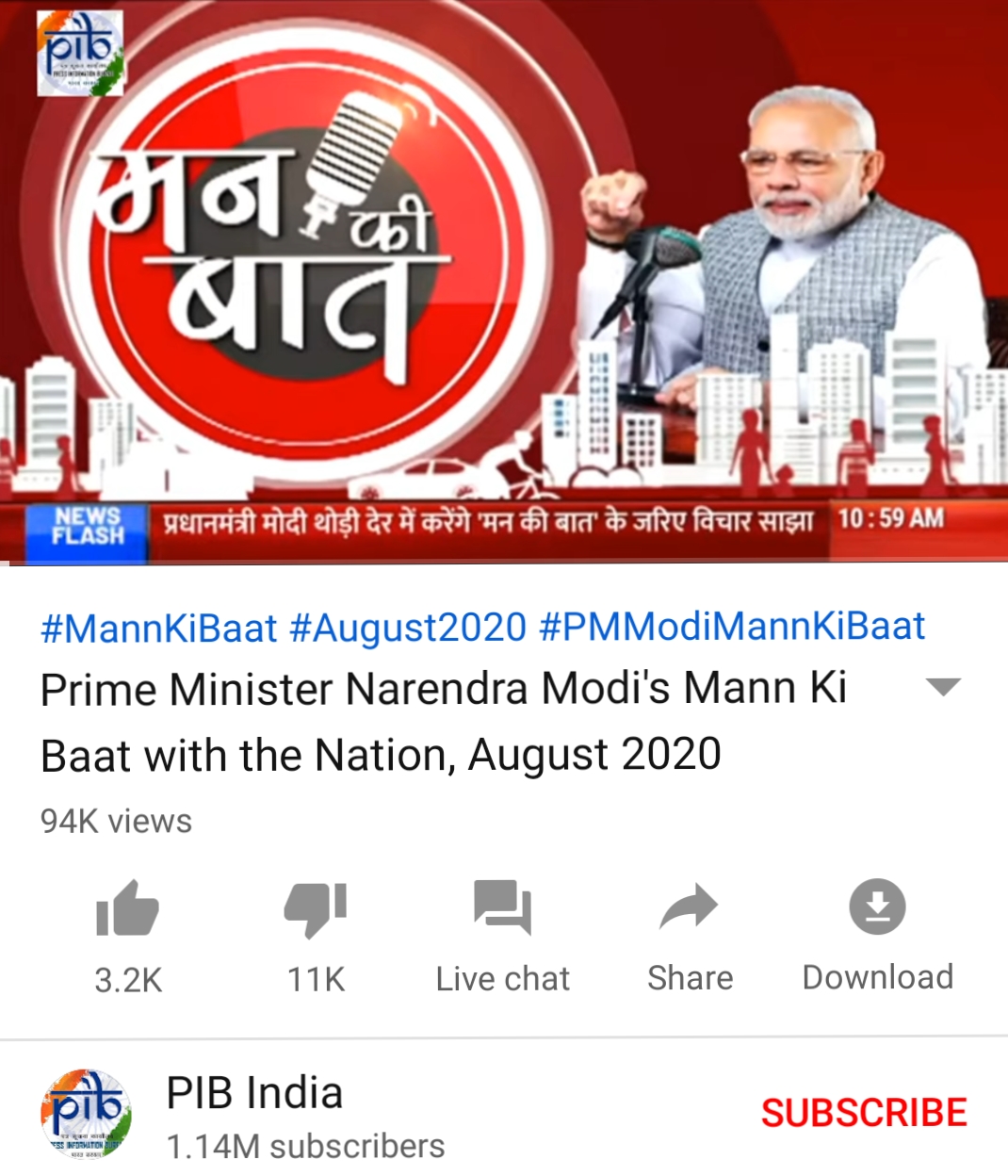Dislike the Mann Ki Baat video
Screen dimensions: 1008x1176
pos(316,909)
